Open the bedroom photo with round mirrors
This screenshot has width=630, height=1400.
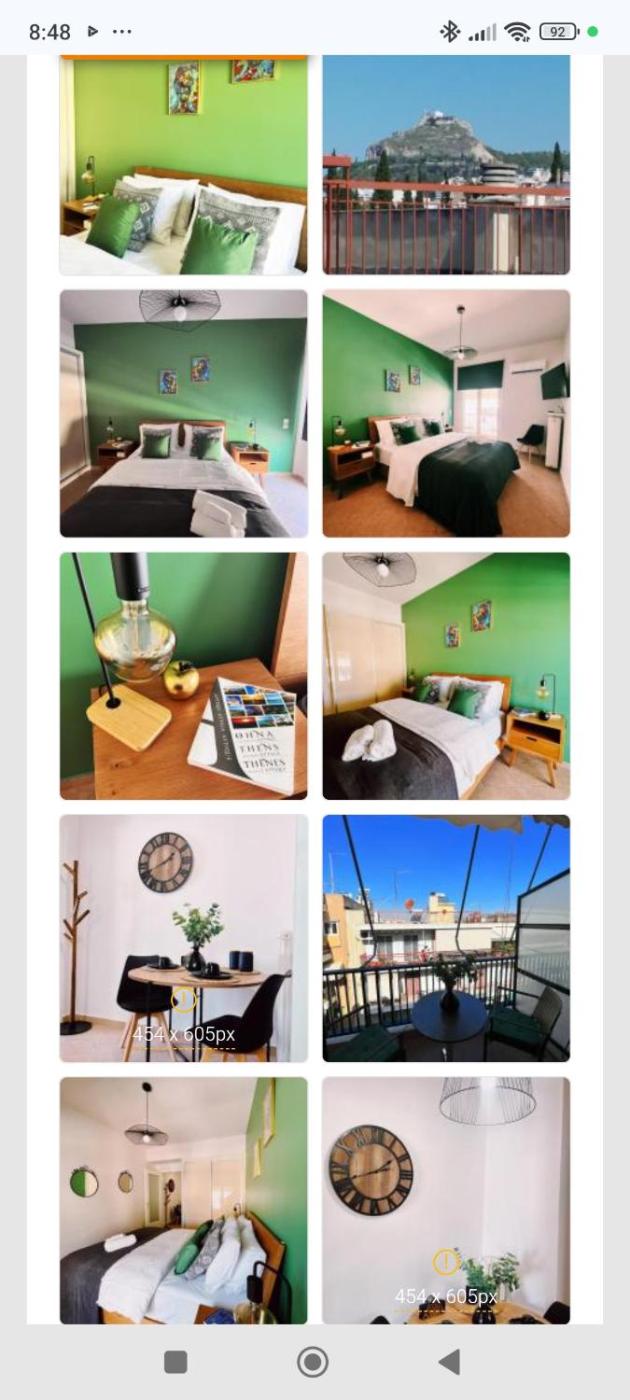tap(183, 1200)
